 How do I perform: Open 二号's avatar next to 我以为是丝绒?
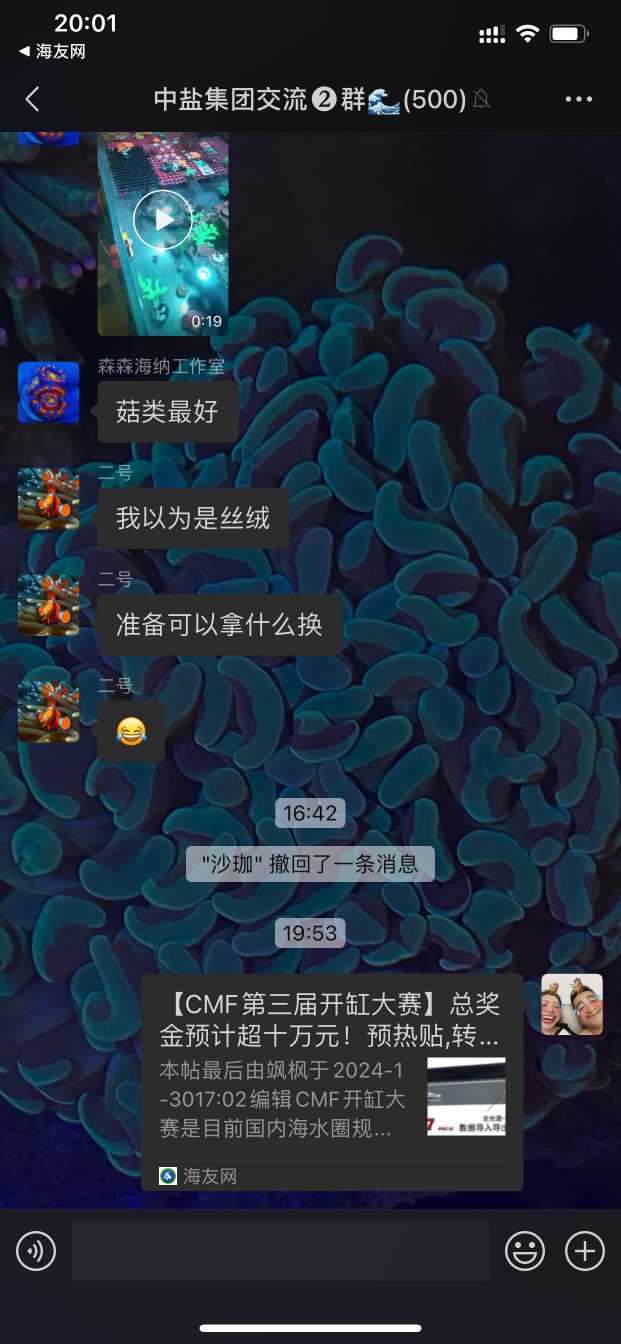click(48, 498)
